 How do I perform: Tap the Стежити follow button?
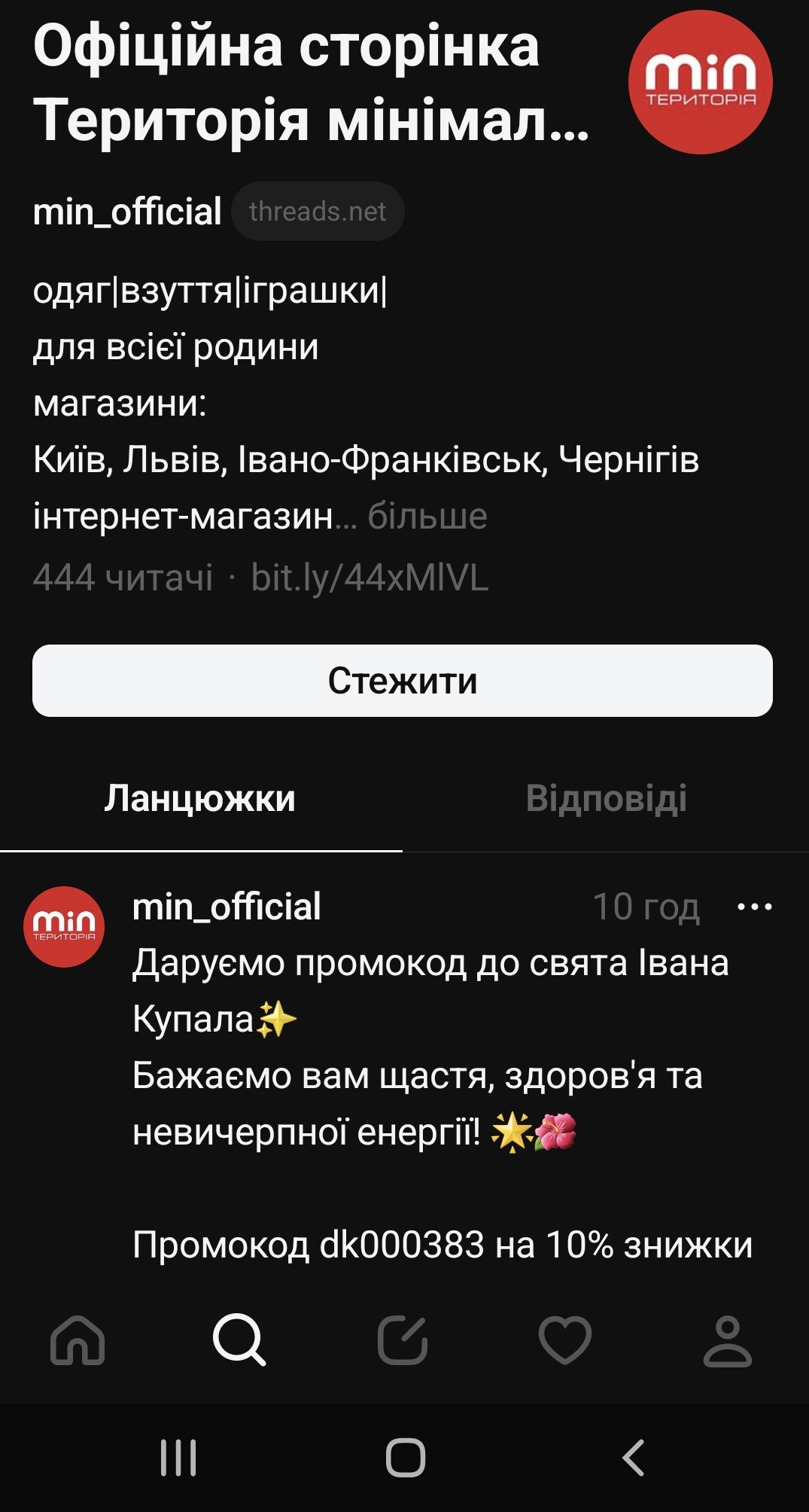coord(403,681)
